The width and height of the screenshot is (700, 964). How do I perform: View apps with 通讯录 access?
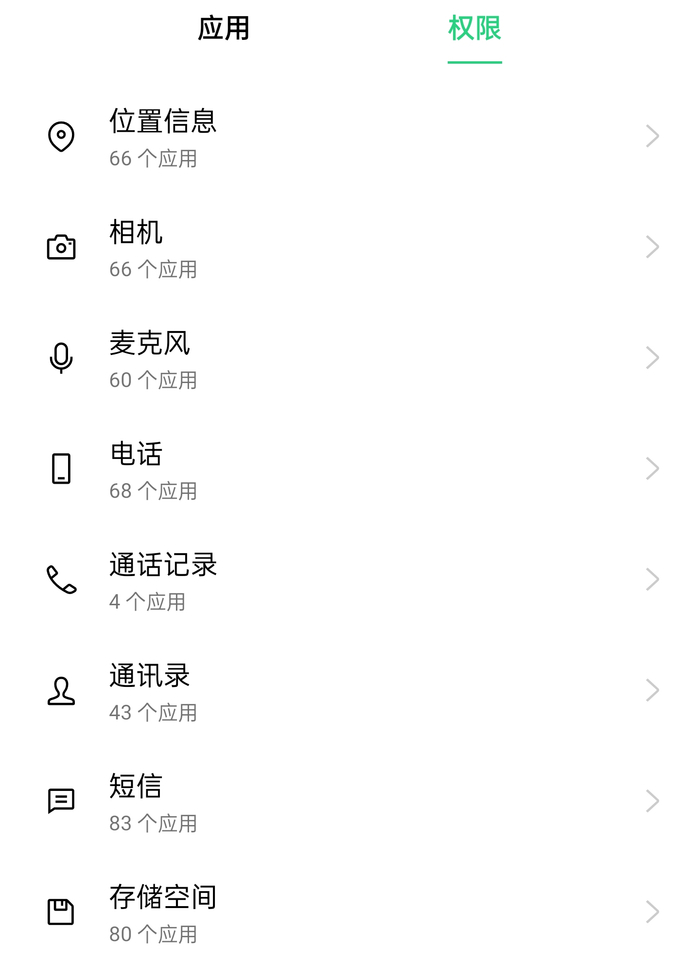point(350,692)
